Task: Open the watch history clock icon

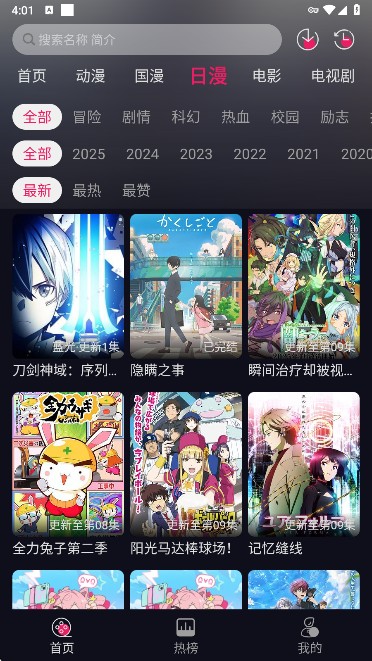Action: 344,40
